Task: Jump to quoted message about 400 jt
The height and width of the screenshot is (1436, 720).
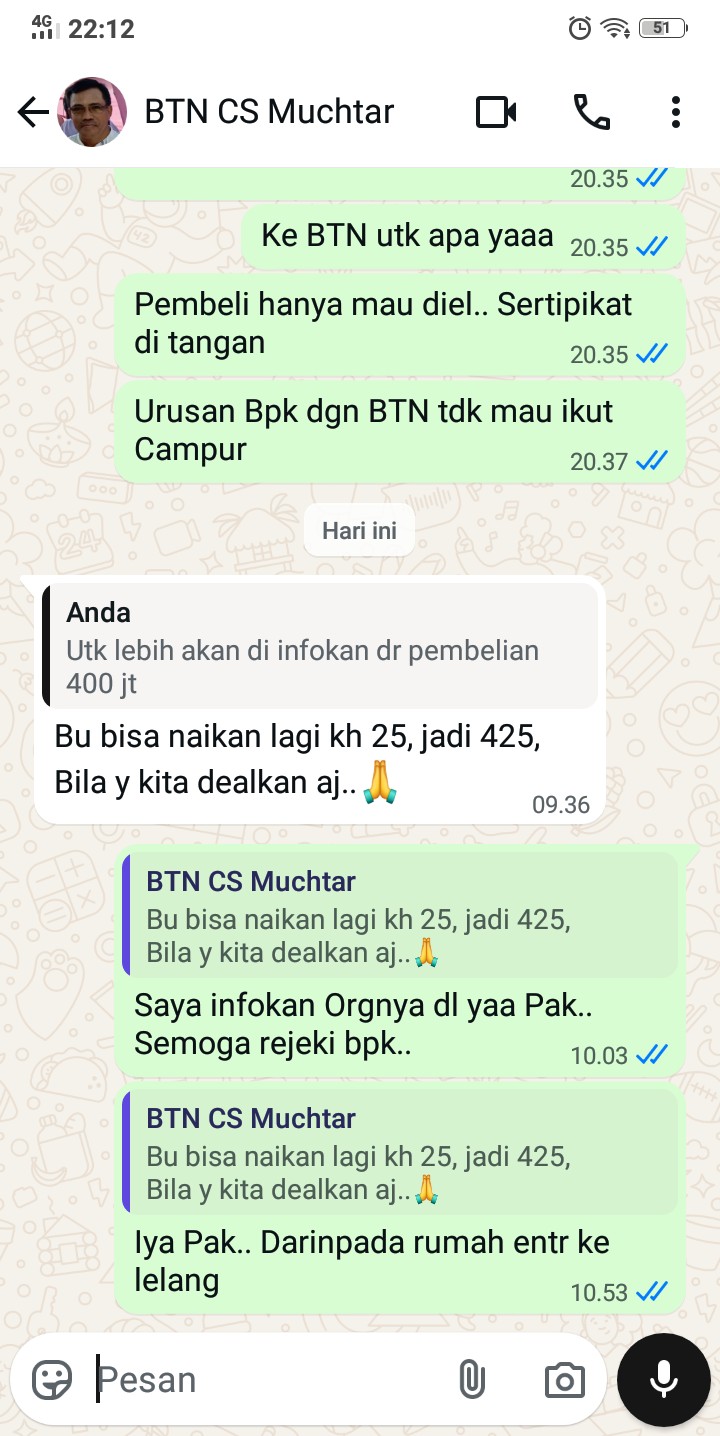Action: coord(320,647)
